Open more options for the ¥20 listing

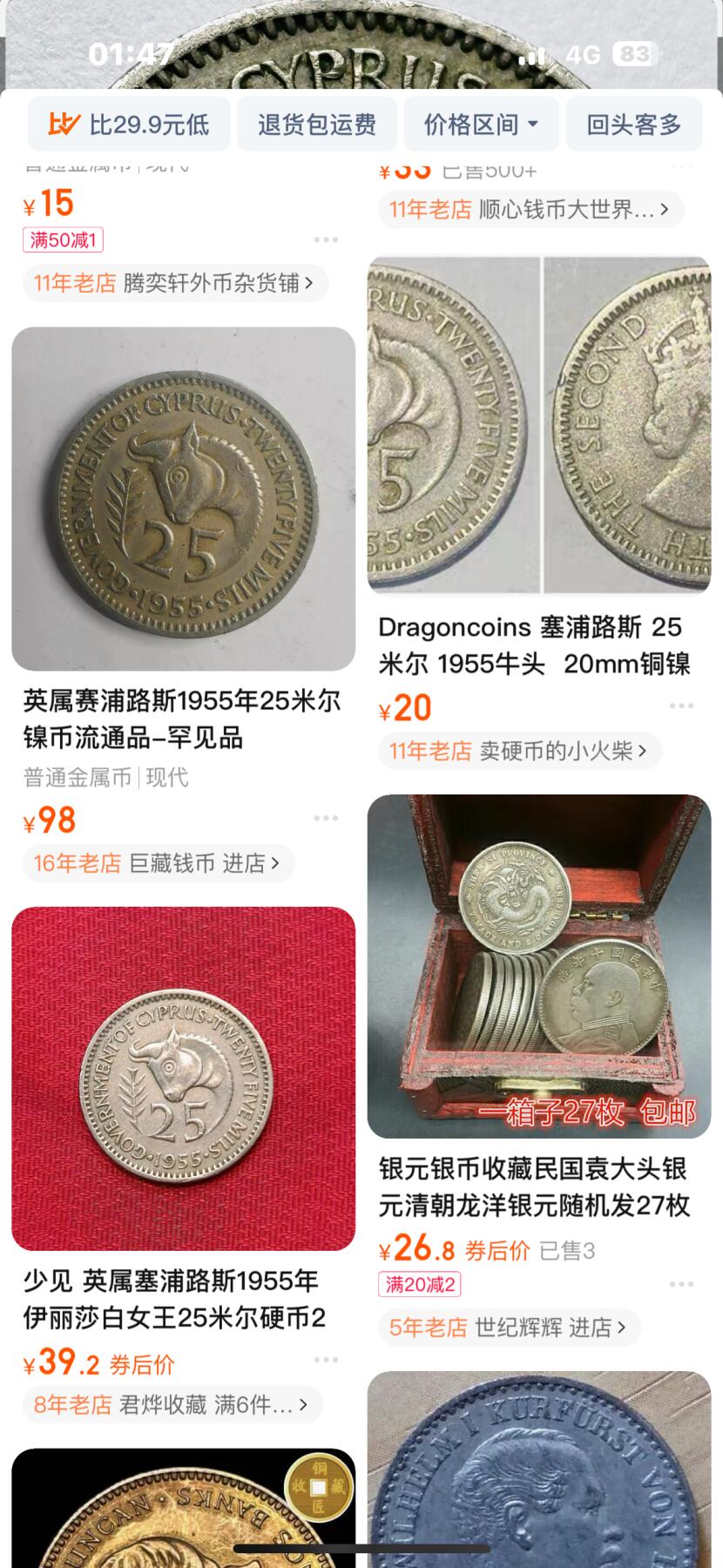681,706
